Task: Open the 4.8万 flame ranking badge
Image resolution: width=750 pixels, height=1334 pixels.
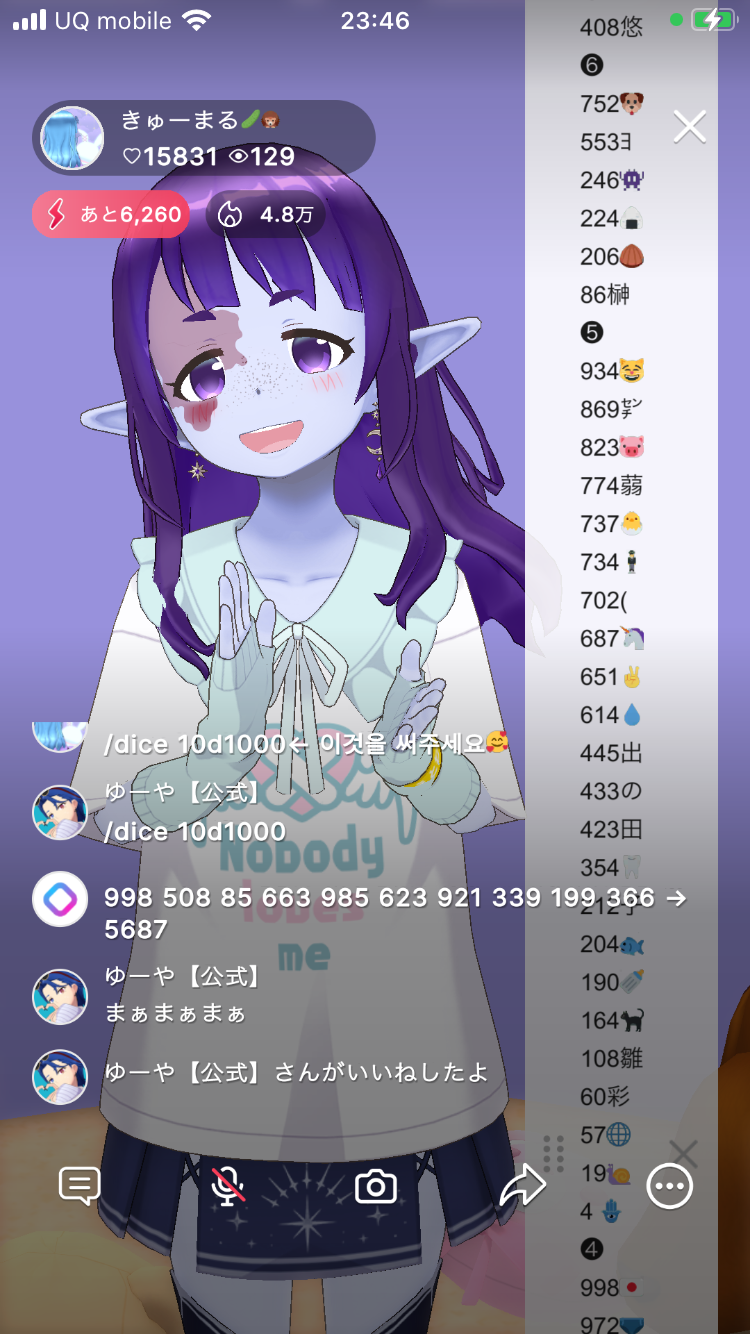Action: coord(266,214)
